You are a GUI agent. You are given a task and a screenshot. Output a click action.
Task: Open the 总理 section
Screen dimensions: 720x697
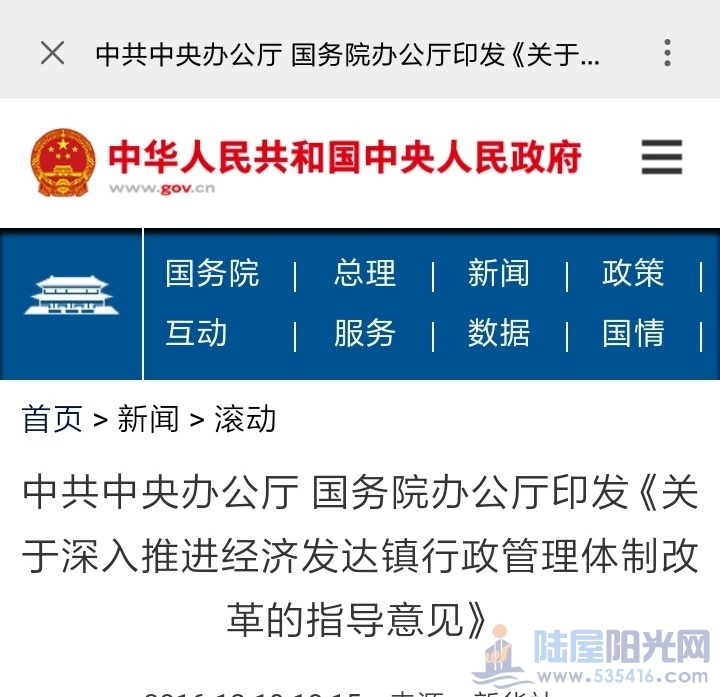[365, 273]
